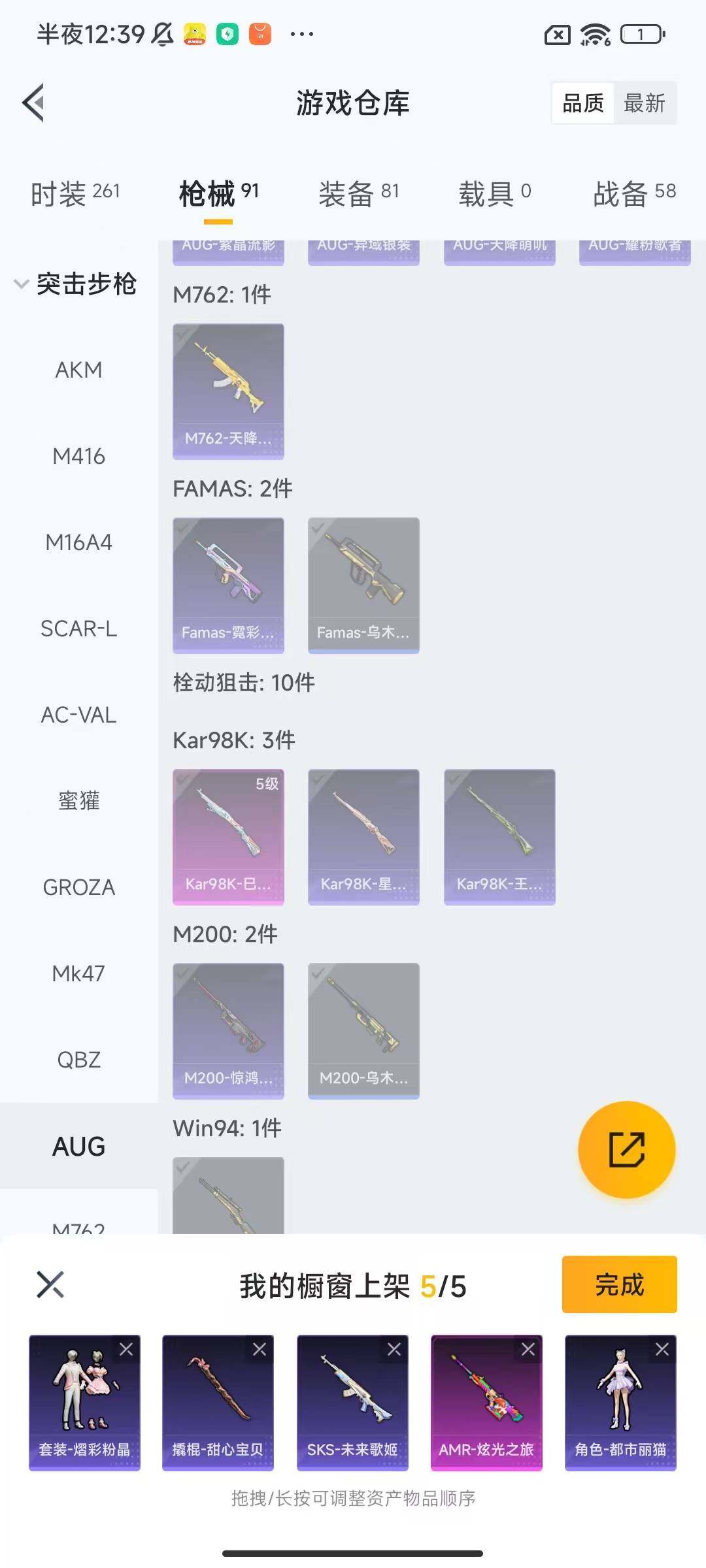706x1568 pixels.
Task: Close the 我的橱窗上架 panel
Action: point(50,1284)
